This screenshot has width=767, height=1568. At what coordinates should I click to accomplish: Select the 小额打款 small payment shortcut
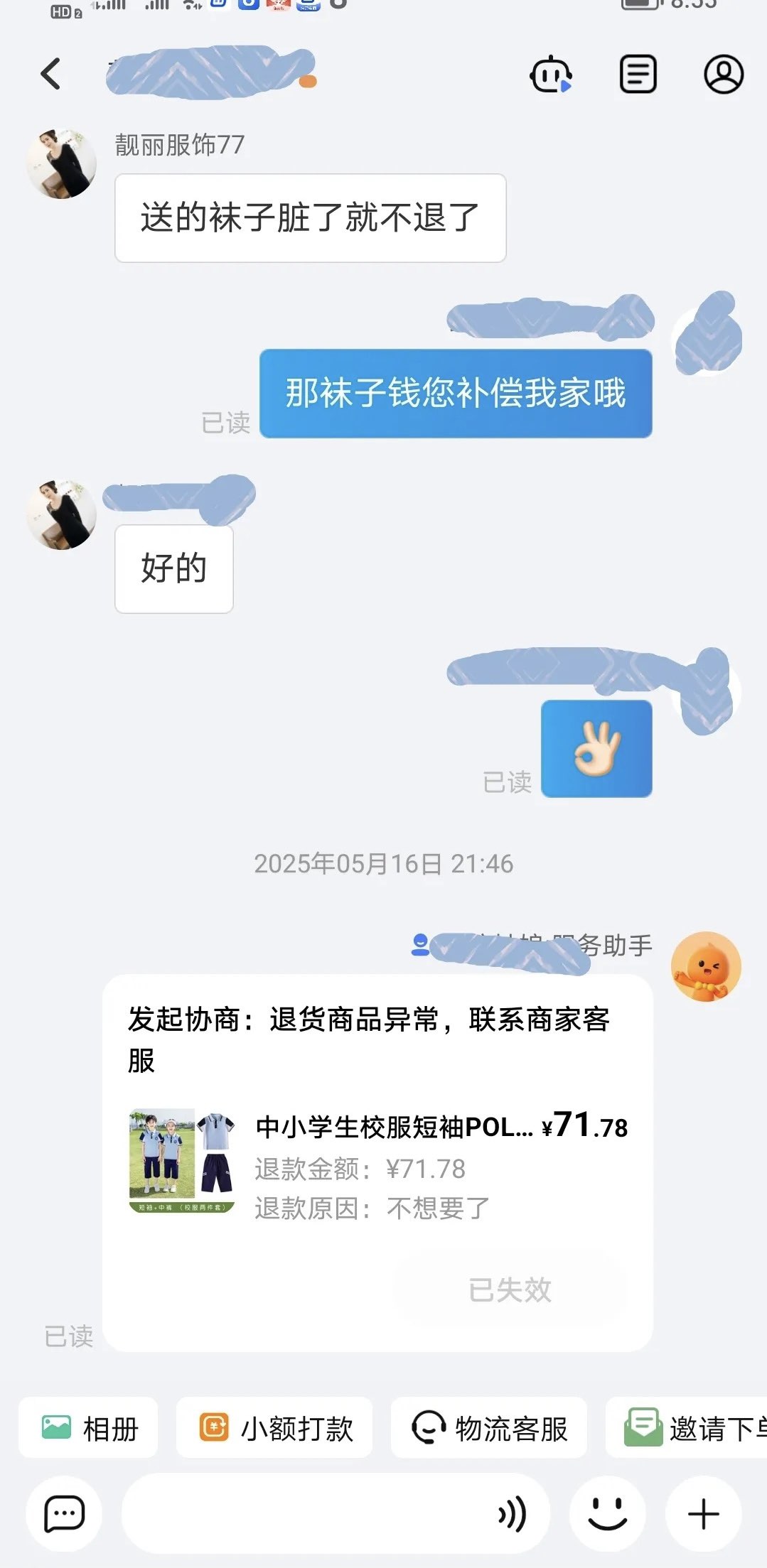[275, 1428]
